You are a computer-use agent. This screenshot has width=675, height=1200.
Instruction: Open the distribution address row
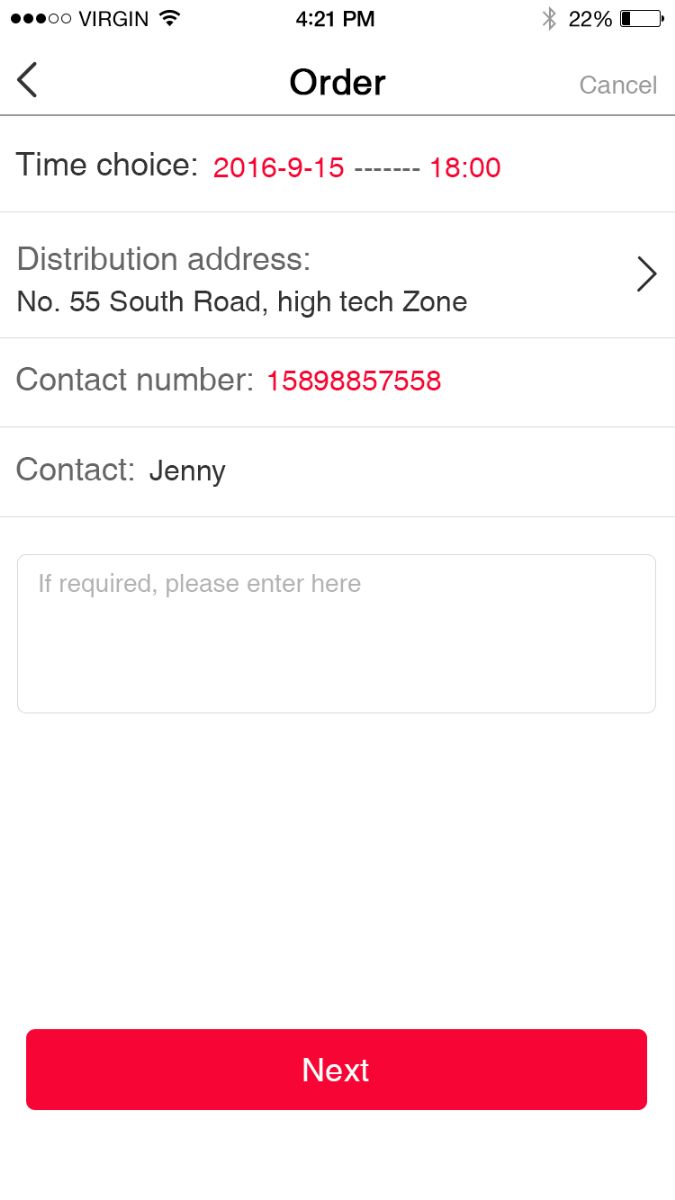click(x=337, y=275)
